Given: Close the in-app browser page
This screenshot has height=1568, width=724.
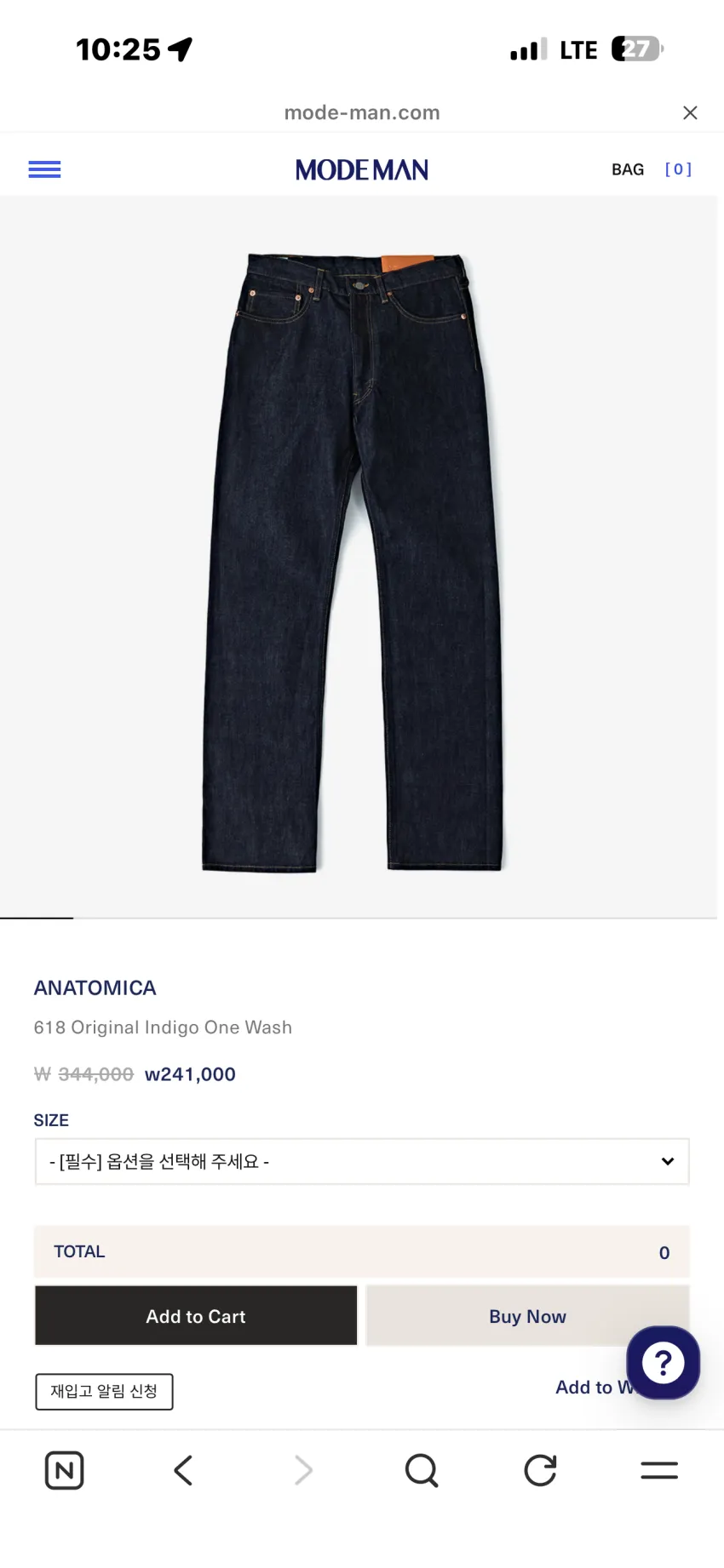Looking at the screenshot, I should (x=690, y=112).
